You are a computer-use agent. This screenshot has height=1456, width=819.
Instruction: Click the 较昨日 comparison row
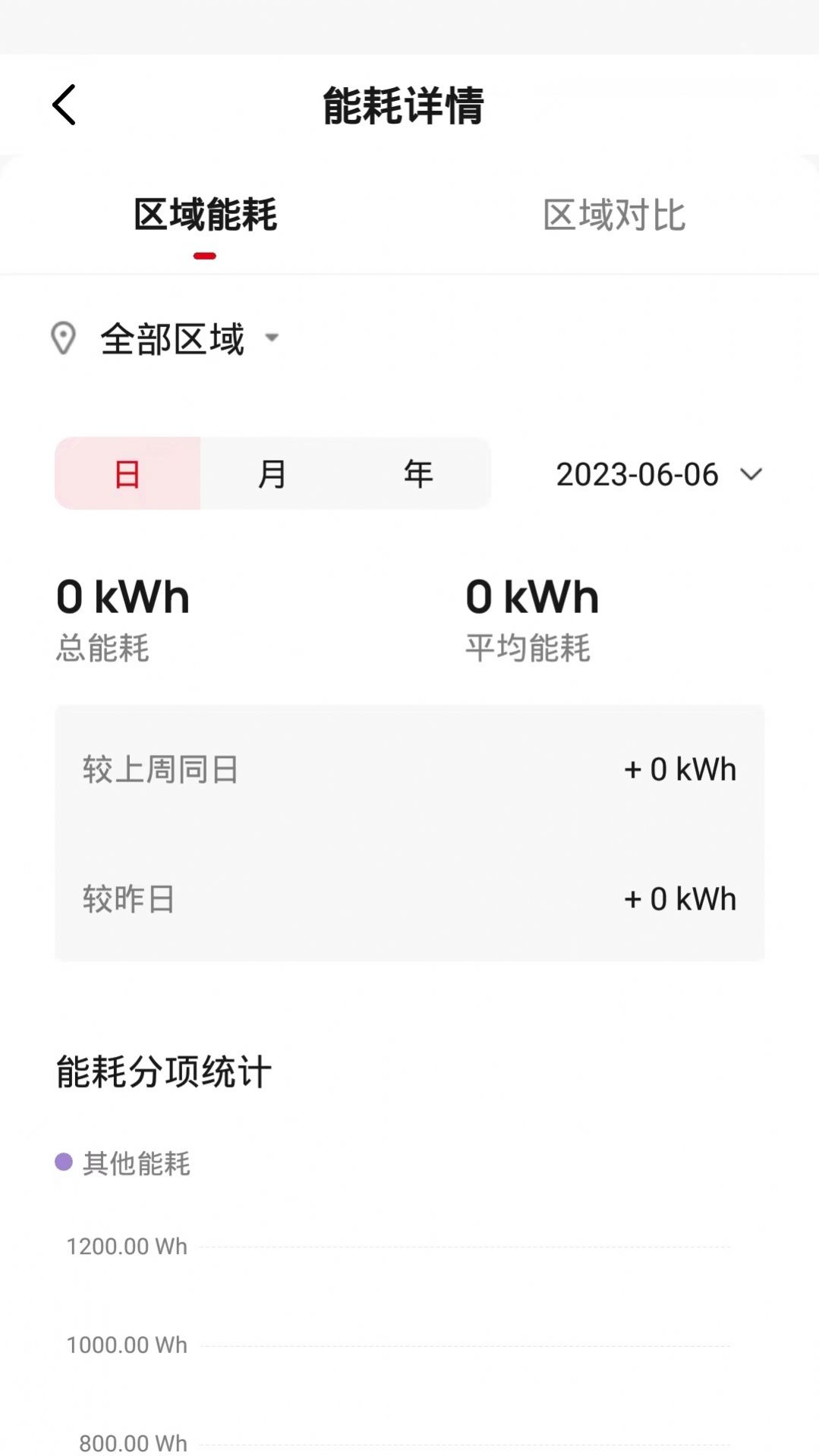click(409, 900)
